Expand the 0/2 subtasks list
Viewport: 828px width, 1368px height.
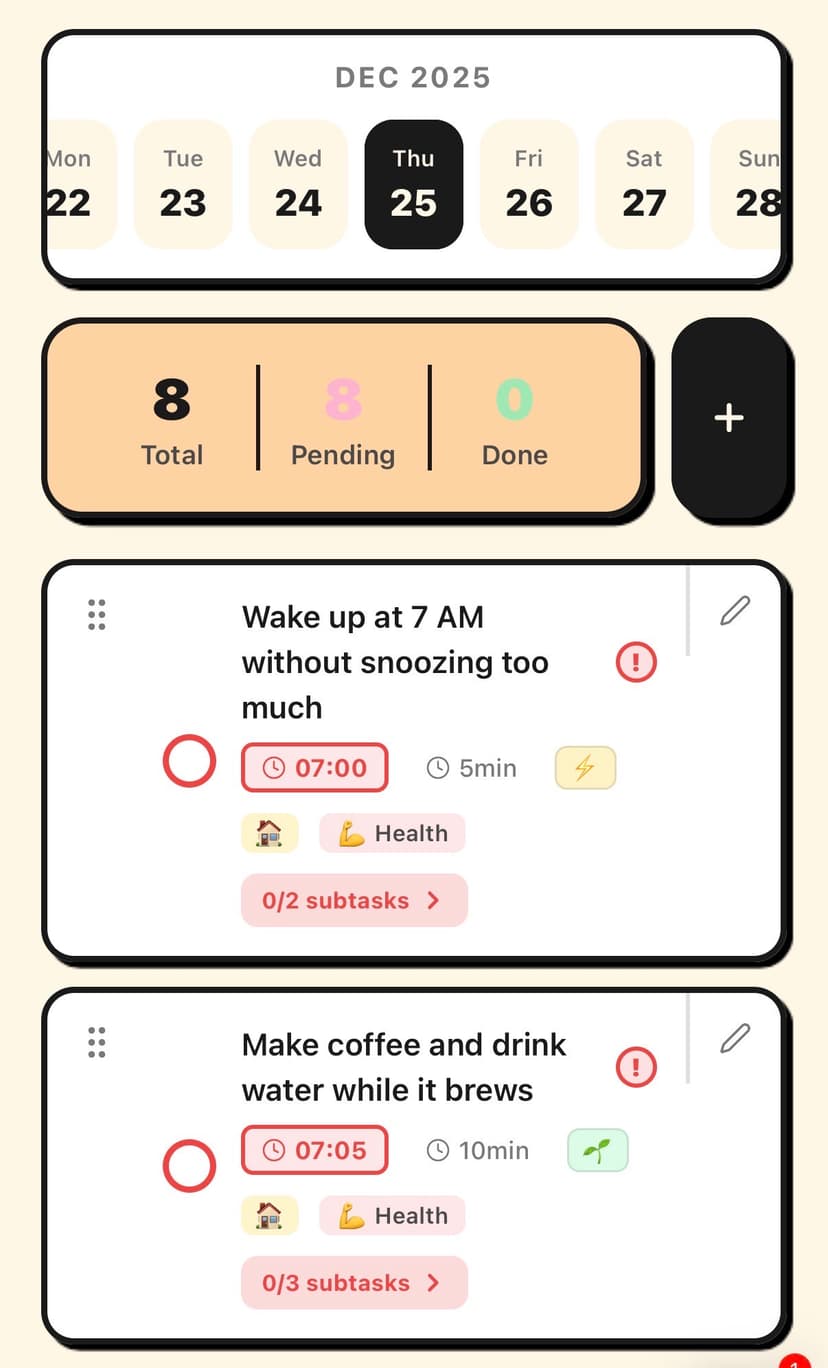click(x=353, y=900)
